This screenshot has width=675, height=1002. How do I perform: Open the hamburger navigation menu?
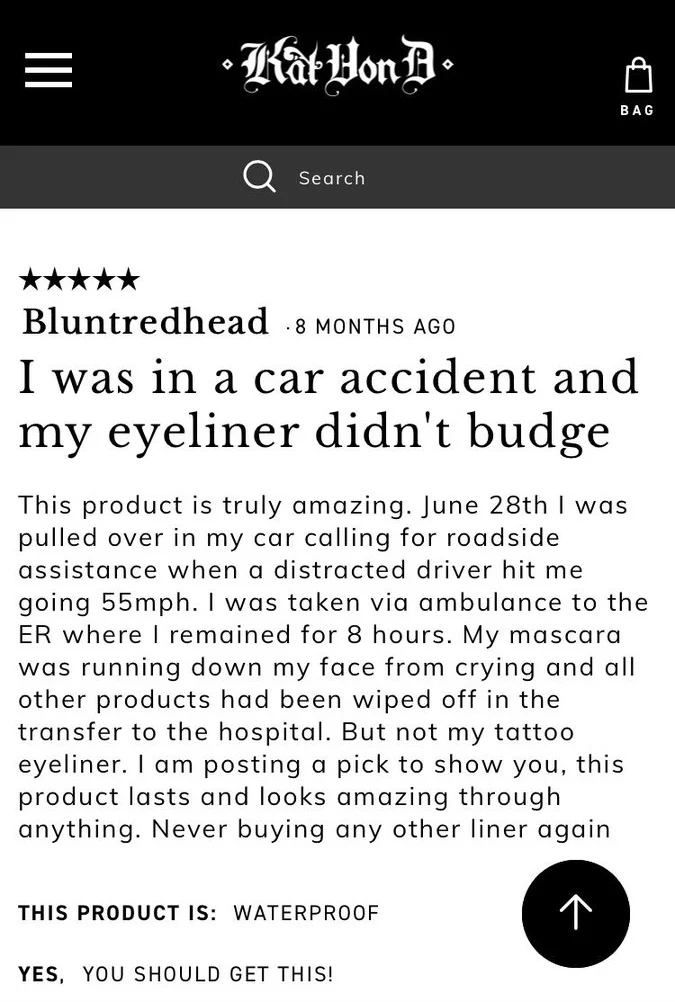click(48, 70)
